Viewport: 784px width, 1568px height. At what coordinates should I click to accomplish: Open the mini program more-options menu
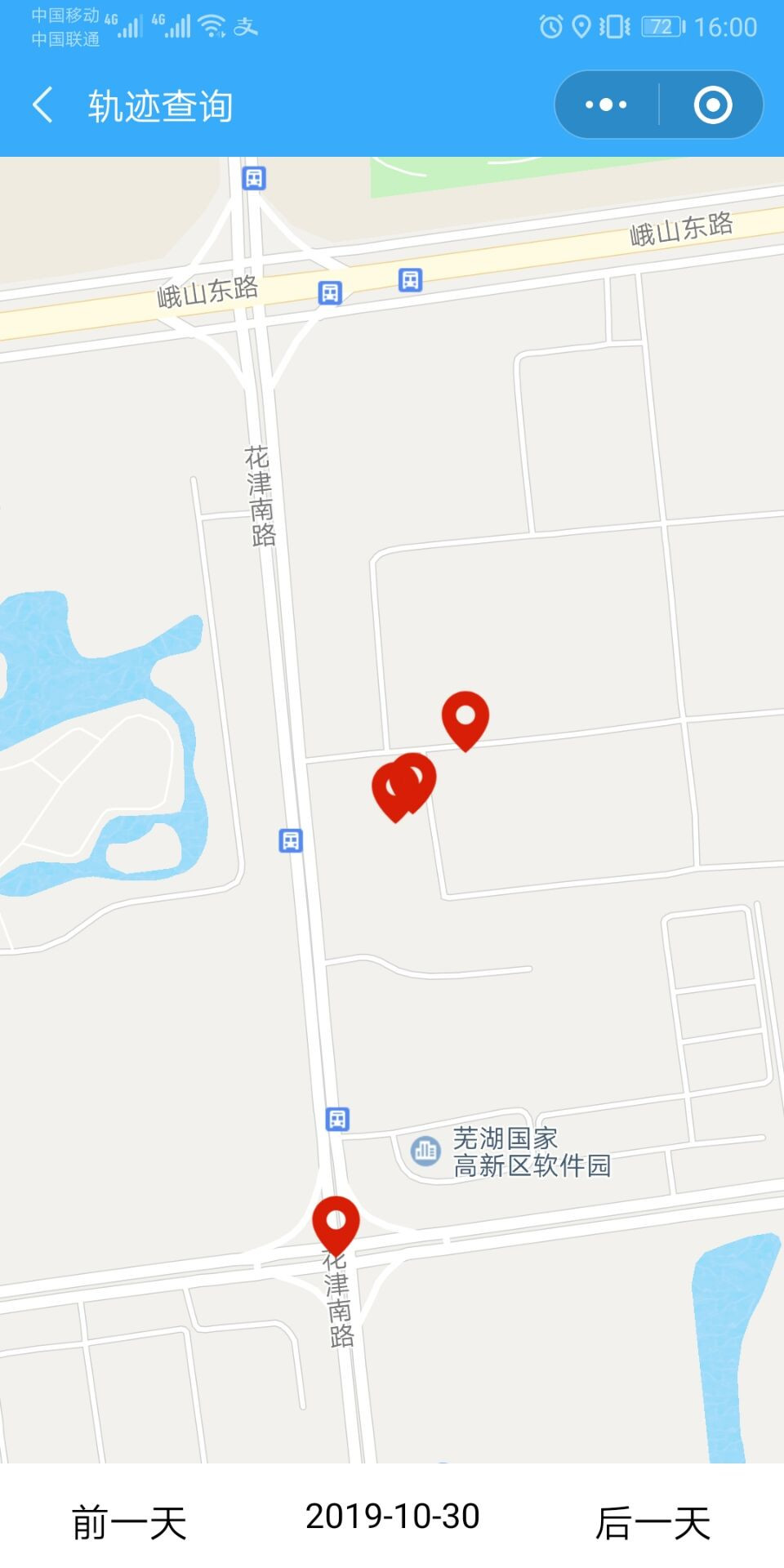point(606,105)
